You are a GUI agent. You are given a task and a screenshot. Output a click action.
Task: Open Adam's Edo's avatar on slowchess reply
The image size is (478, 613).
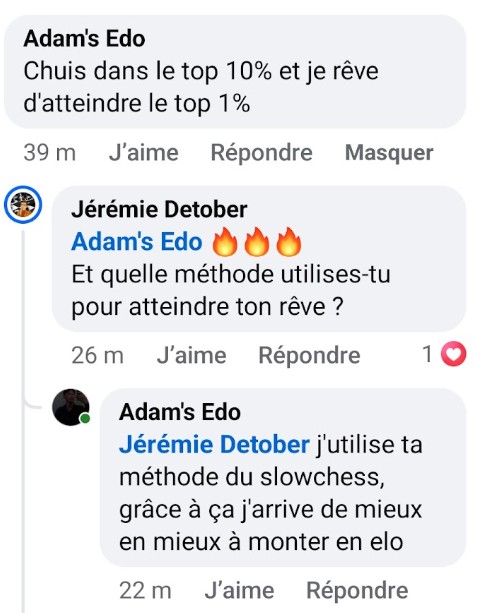point(71,407)
